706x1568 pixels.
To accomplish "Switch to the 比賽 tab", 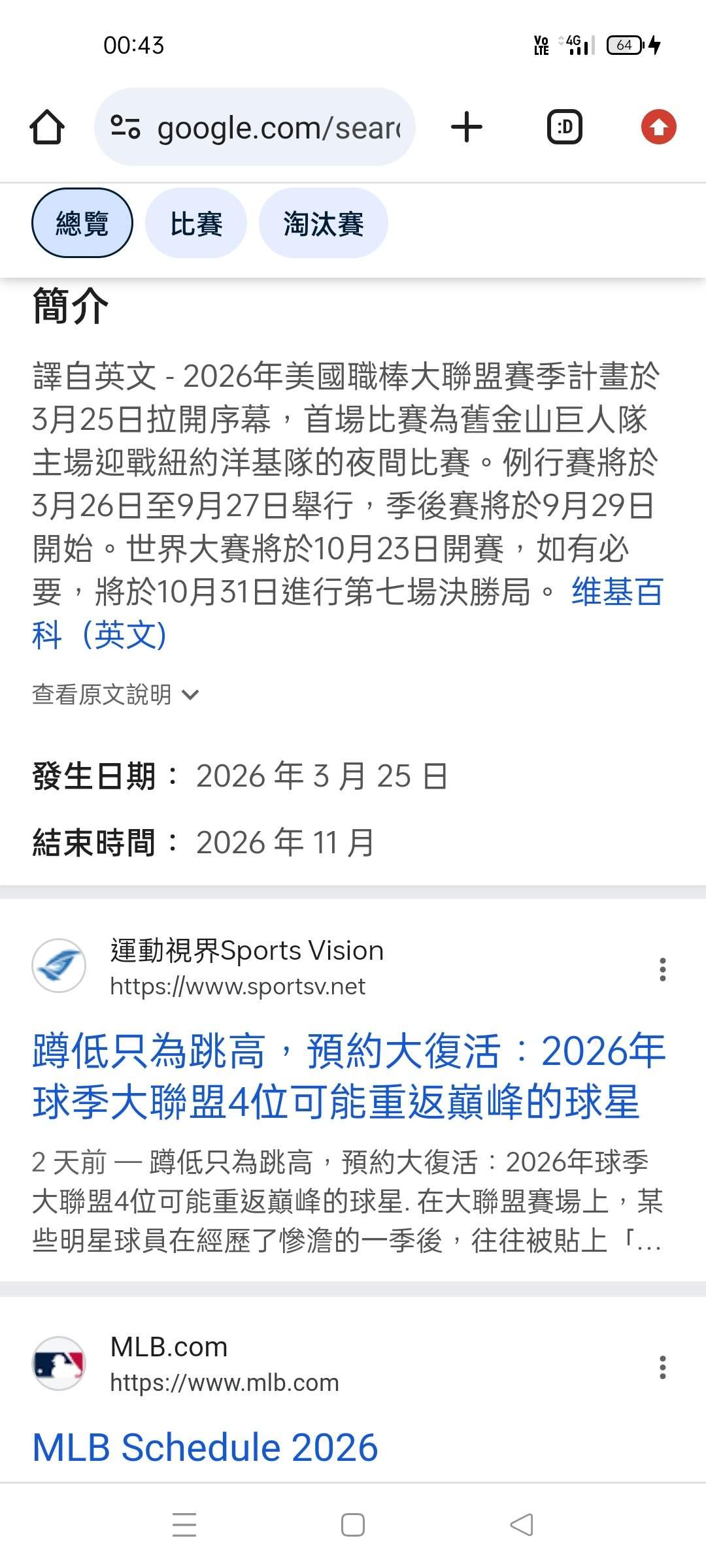I will tap(196, 223).
